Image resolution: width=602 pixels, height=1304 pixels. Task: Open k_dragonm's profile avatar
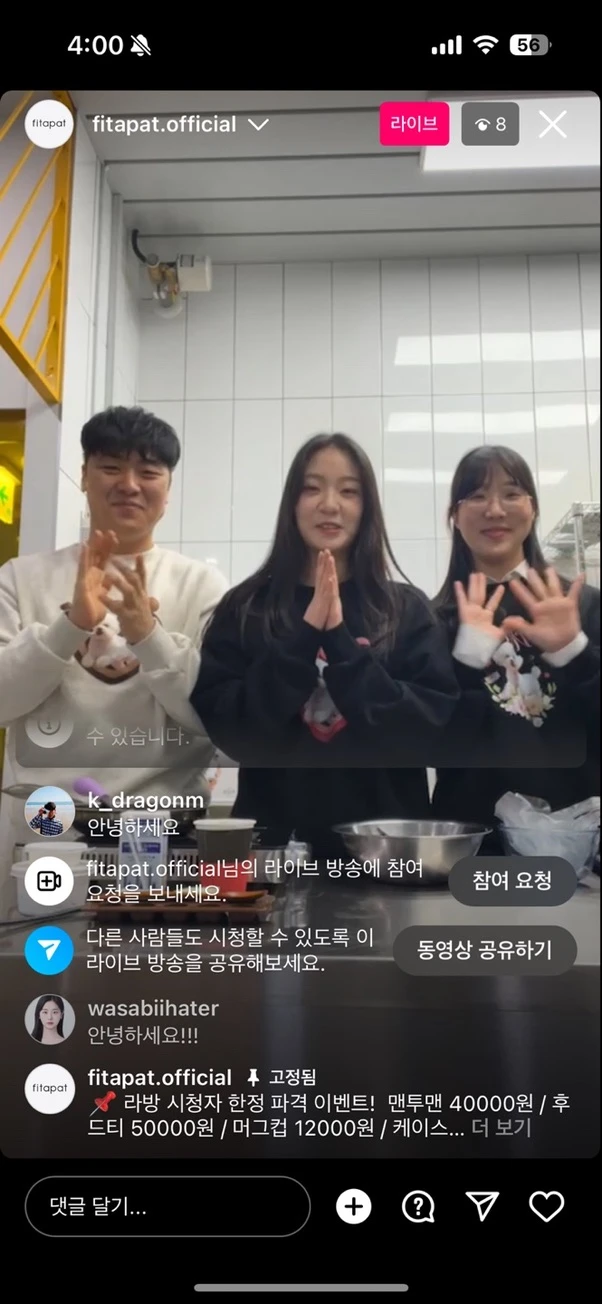(x=49, y=811)
